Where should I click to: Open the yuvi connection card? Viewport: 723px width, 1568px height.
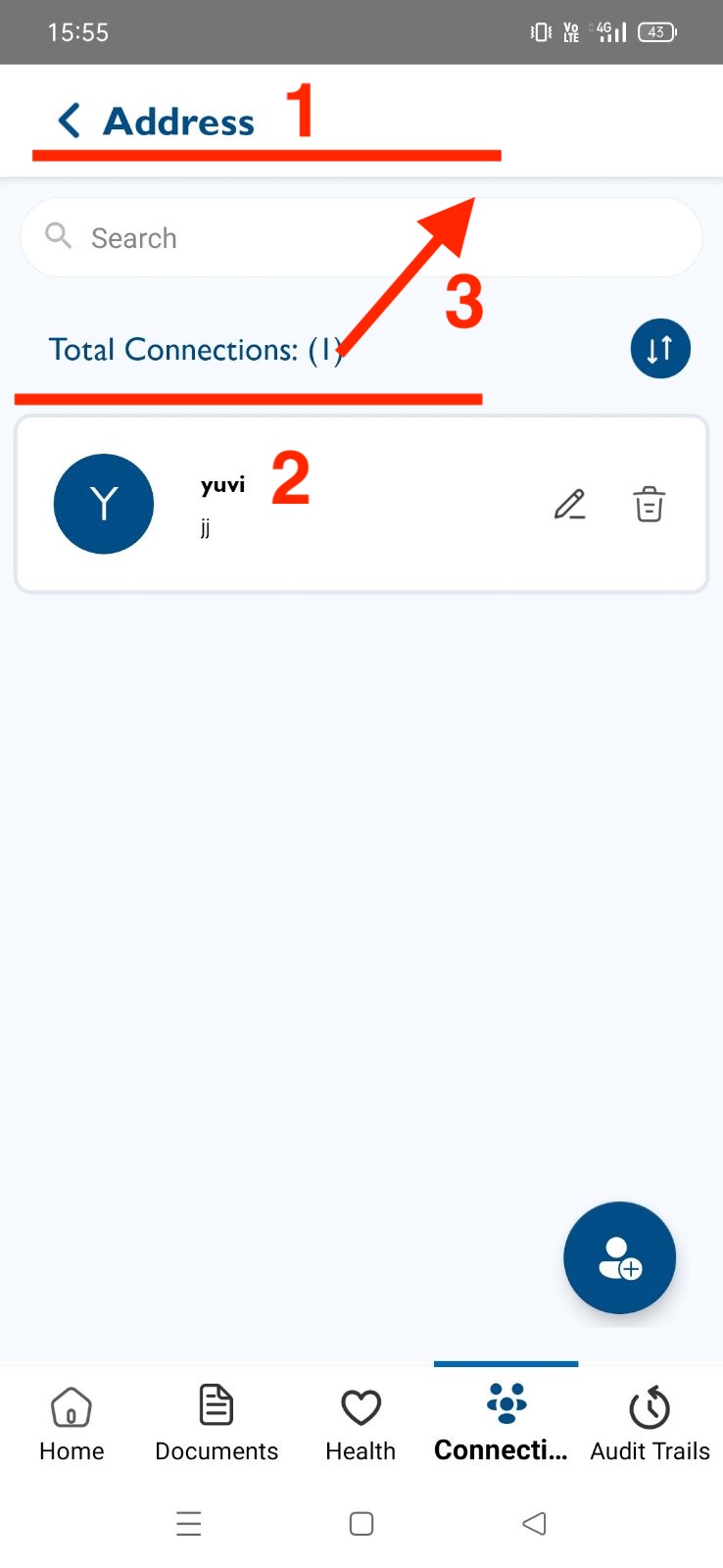pyautogui.click(x=361, y=504)
